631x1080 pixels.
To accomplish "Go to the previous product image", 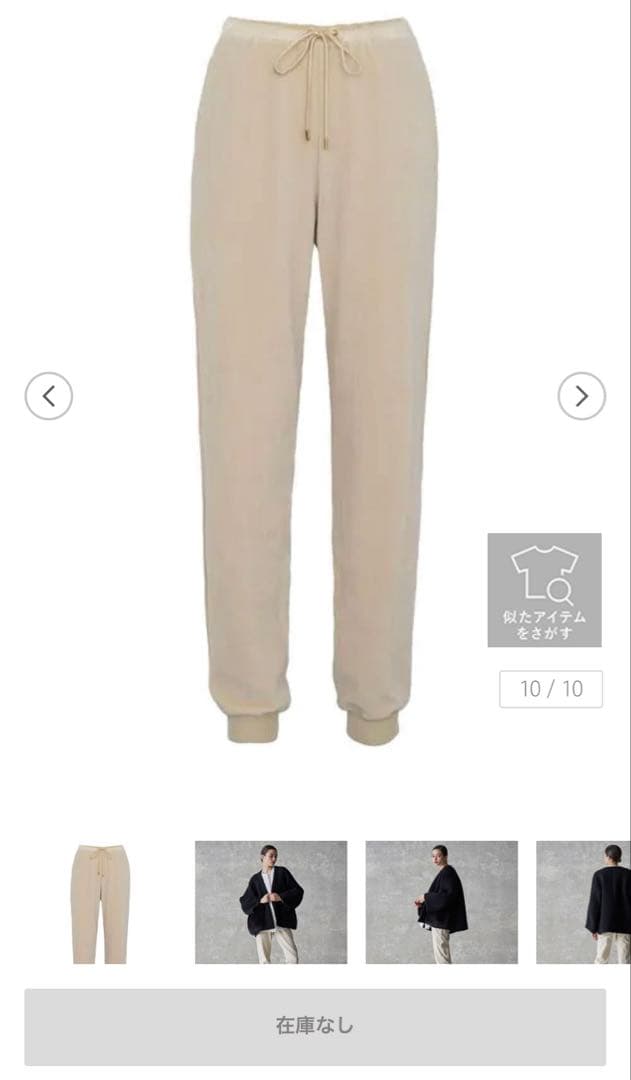I will pyautogui.click(x=48, y=396).
